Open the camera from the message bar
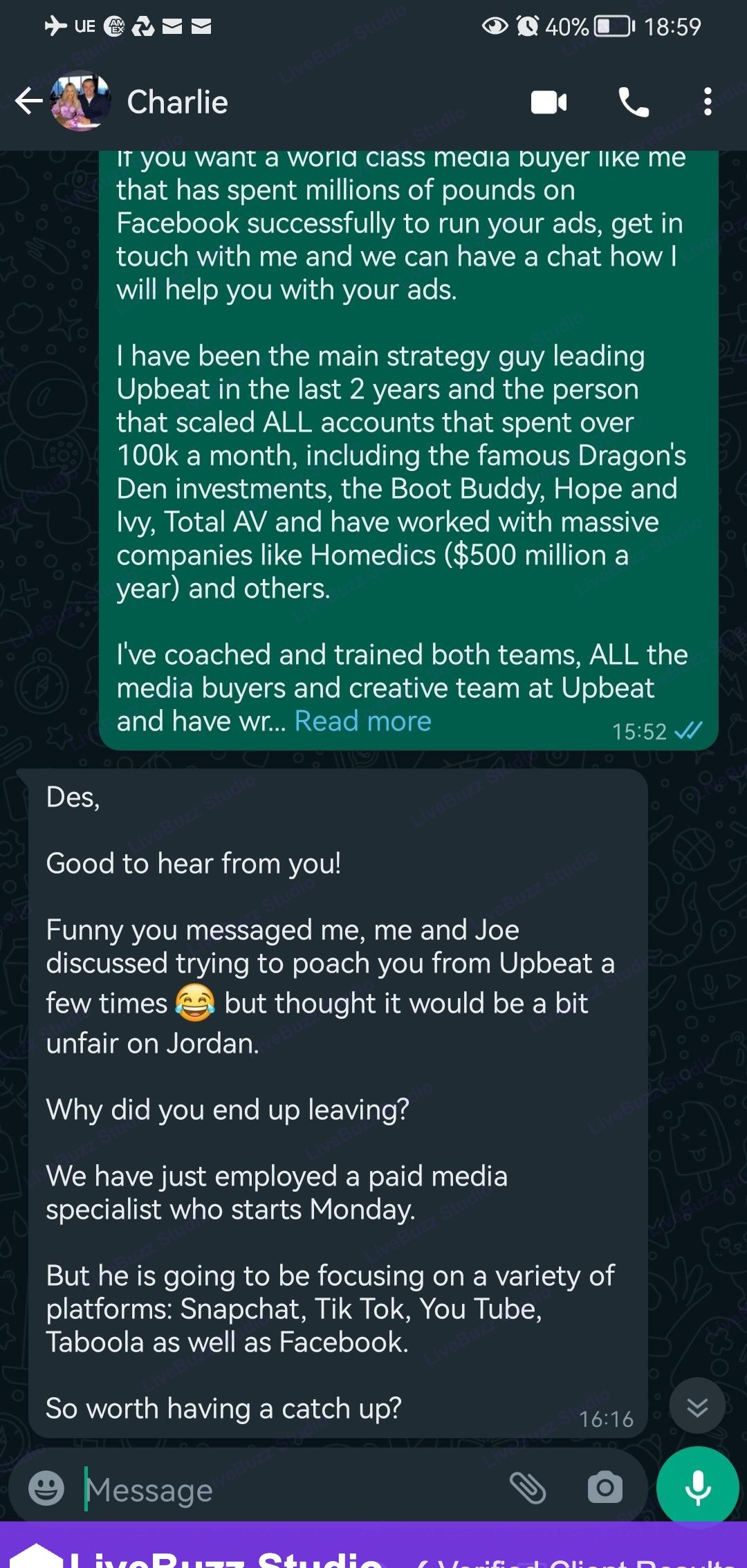 pyautogui.click(x=605, y=1488)
